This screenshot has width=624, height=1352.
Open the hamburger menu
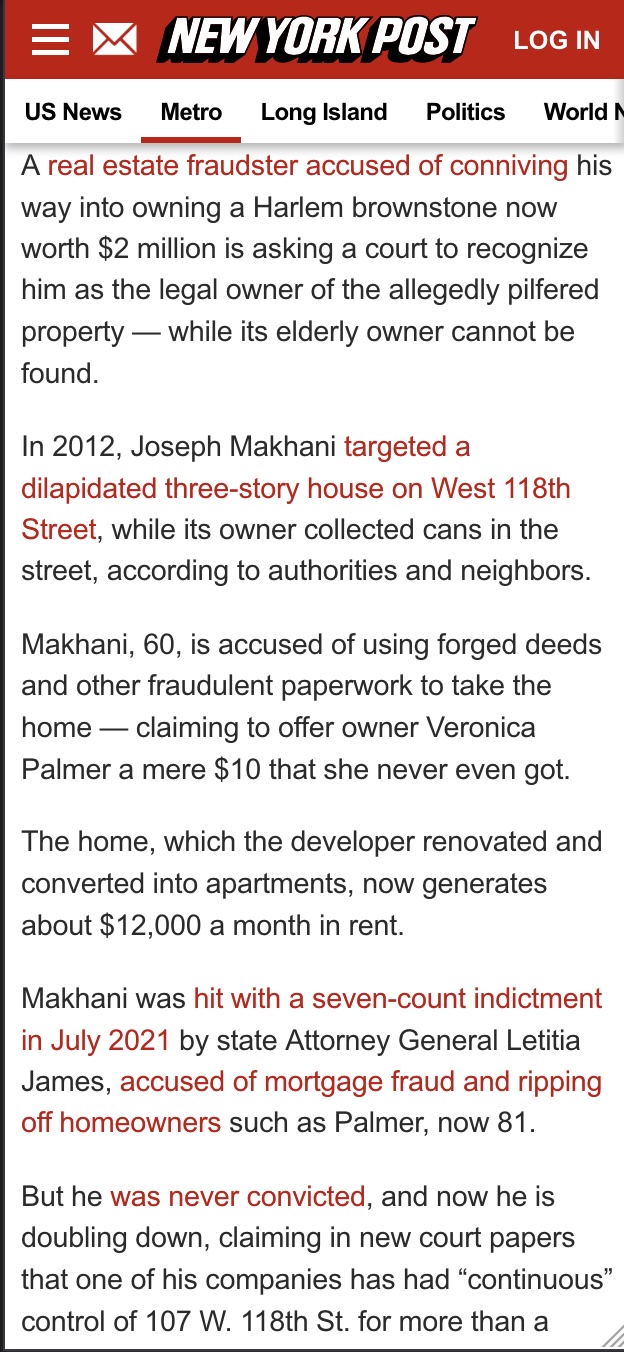click(50, 40)
